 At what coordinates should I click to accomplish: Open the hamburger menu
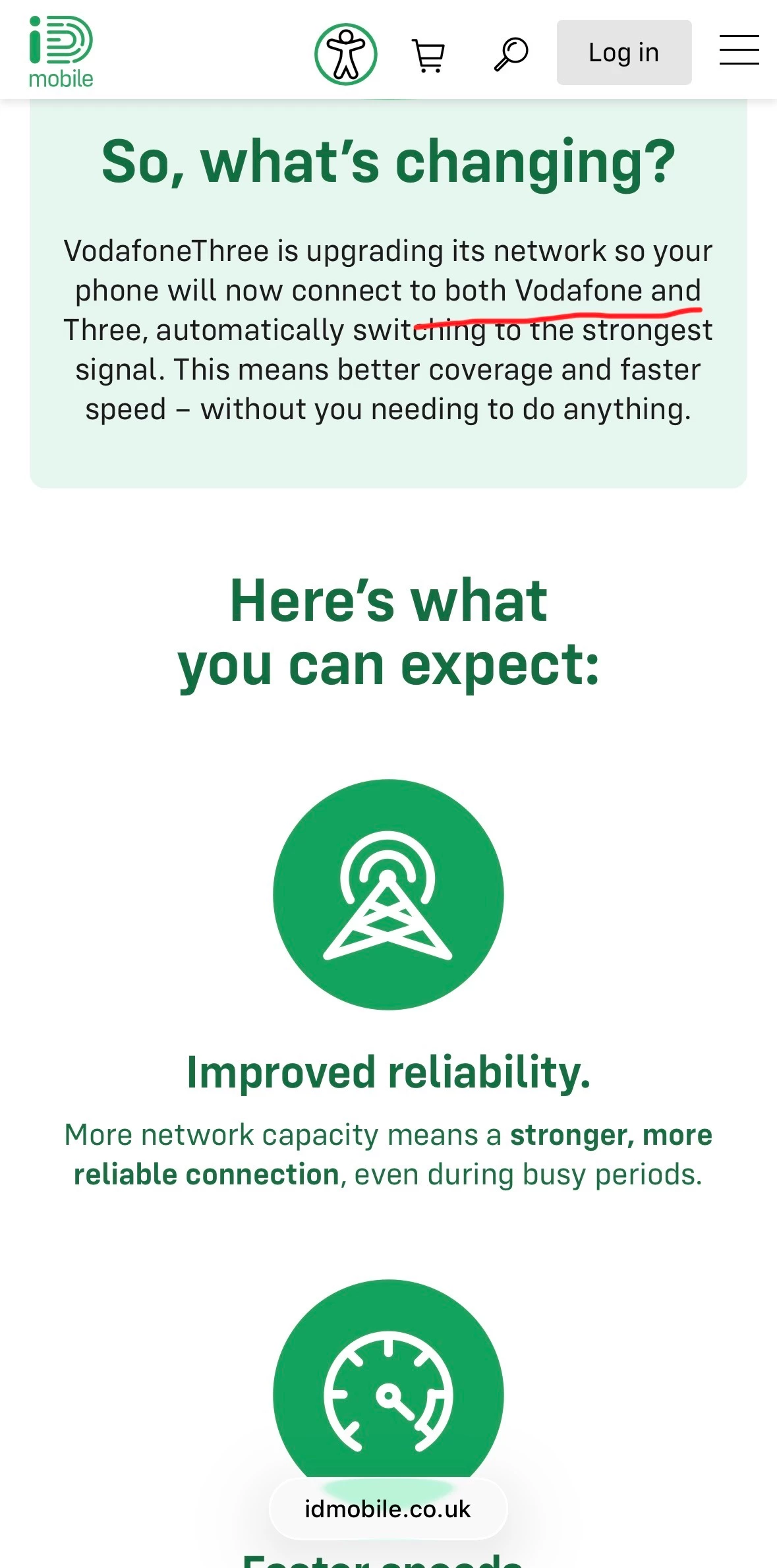[x=739, y=50]
